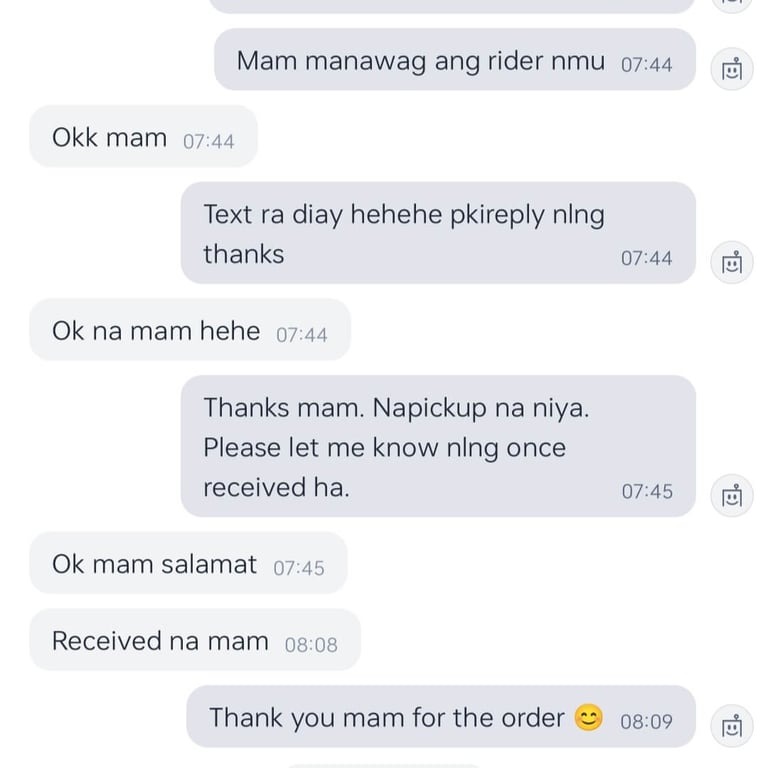
Task: Open the bot icon next to 'Text ra diay' message
Action: 732,263
